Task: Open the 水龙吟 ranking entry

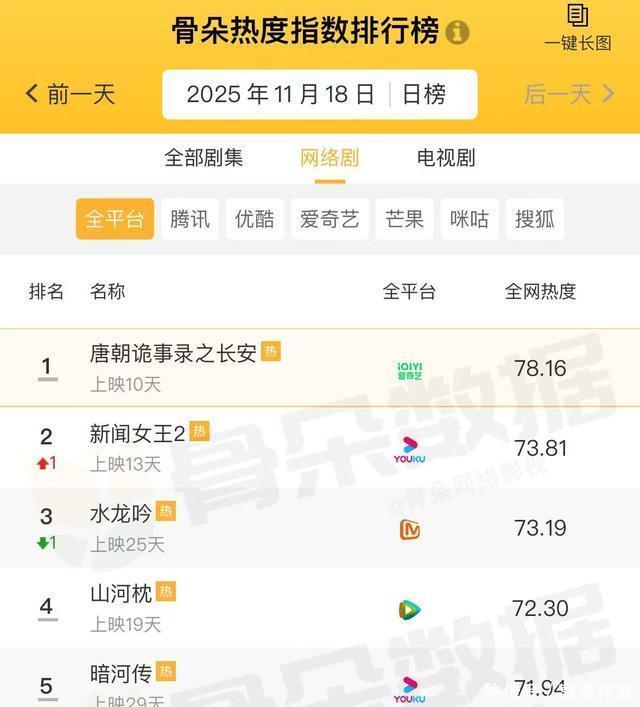Action: pyautogui.click(x=121, y=515)
